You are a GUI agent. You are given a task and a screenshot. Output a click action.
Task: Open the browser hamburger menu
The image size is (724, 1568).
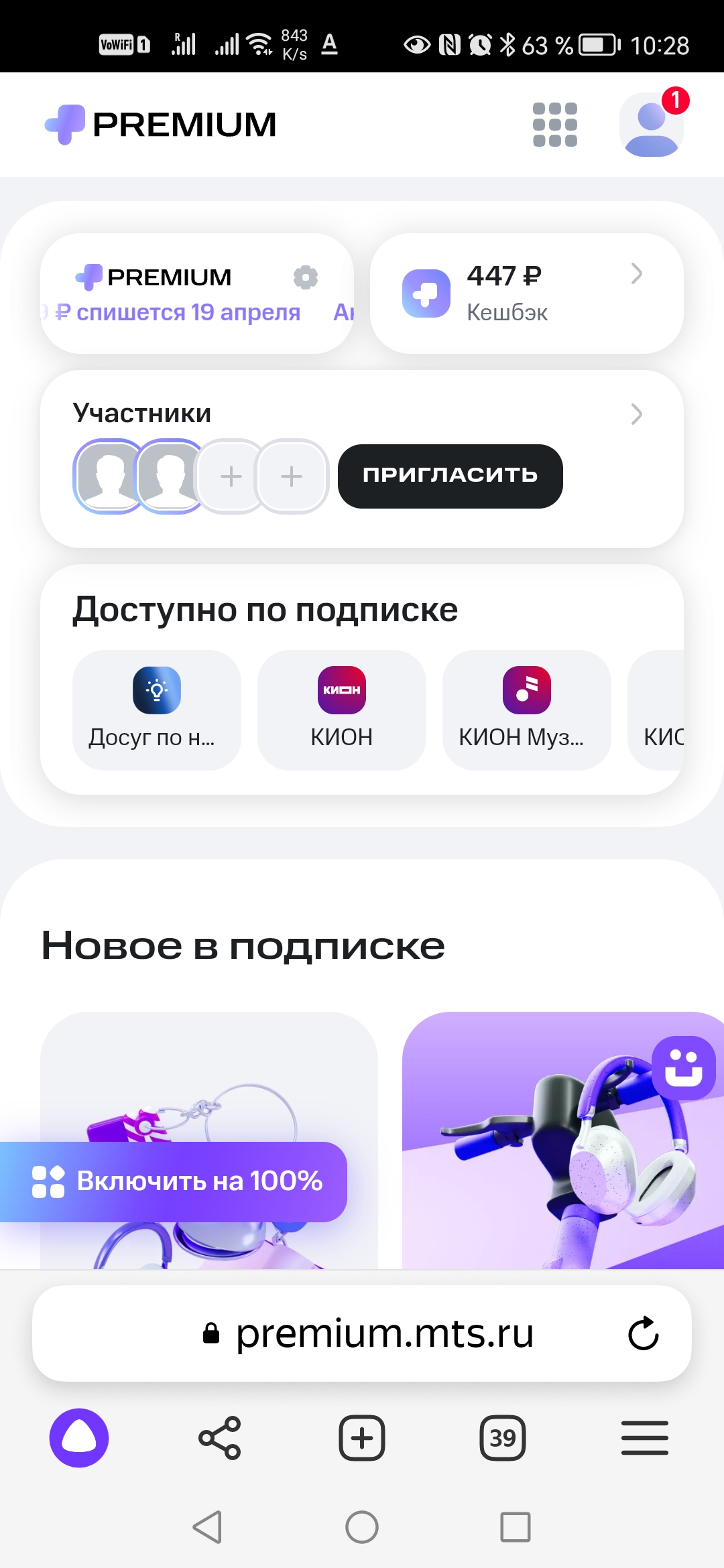[644, 1438]
